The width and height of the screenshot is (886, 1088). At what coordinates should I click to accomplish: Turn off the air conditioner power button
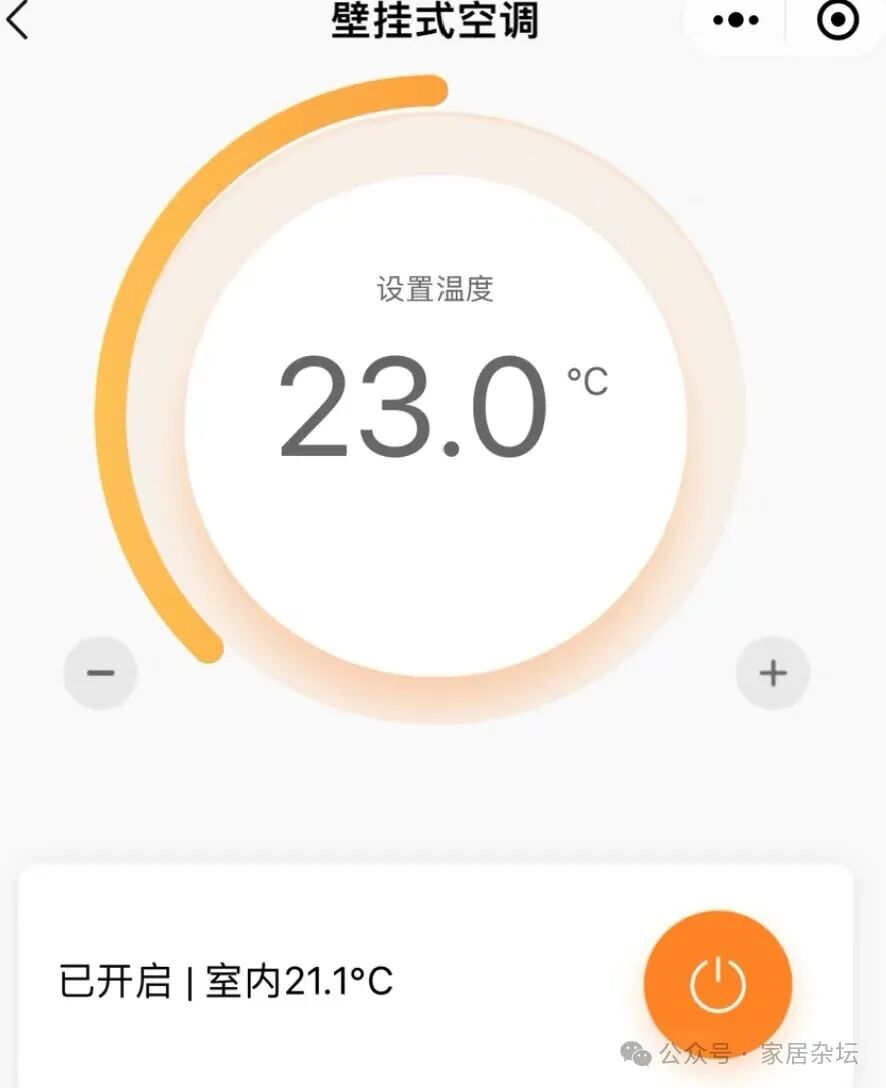(718, 985)
